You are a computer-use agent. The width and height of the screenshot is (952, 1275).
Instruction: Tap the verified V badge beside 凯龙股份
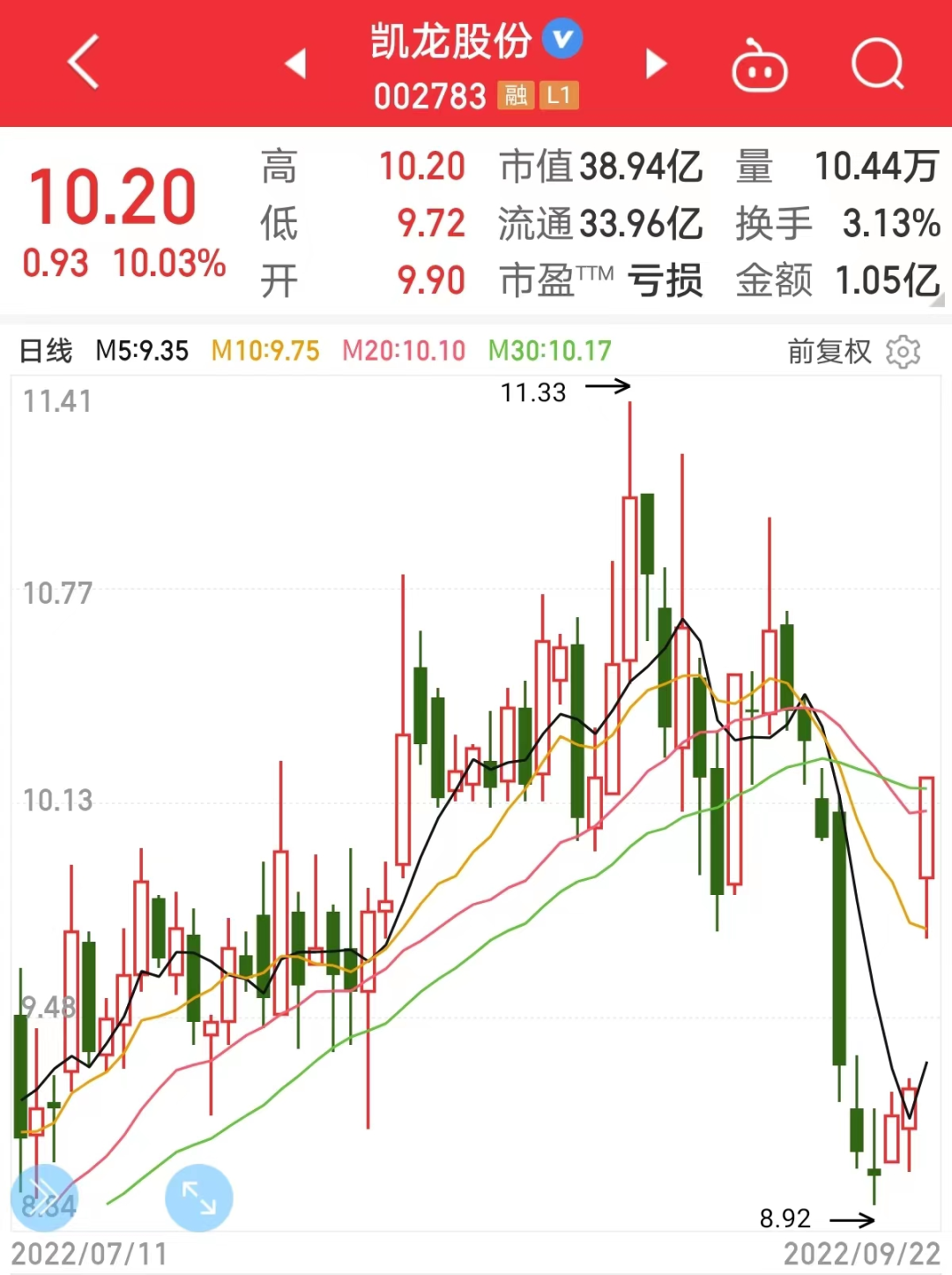click(562, 39)
